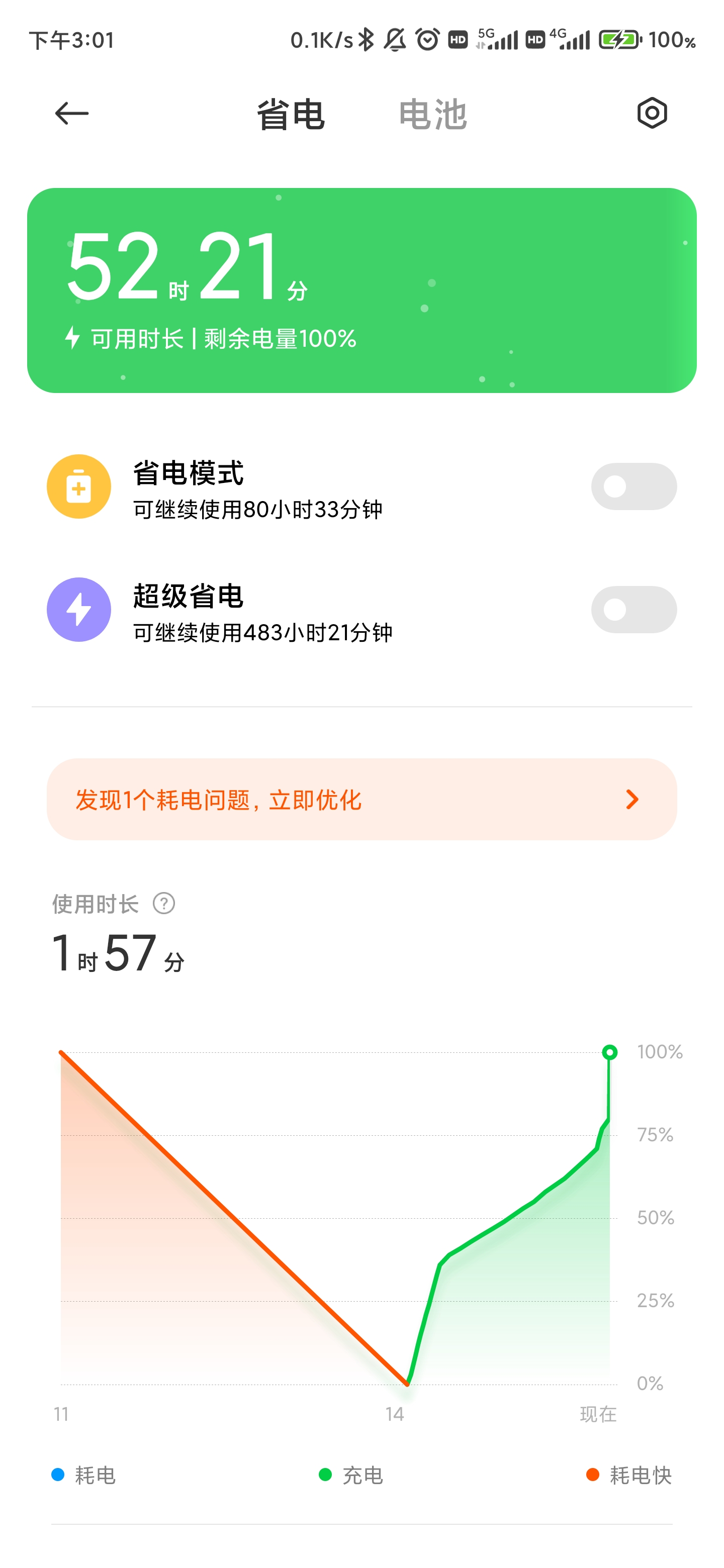Select the 省电 tab
724x1568 pixels.
[x=291, y=115]
